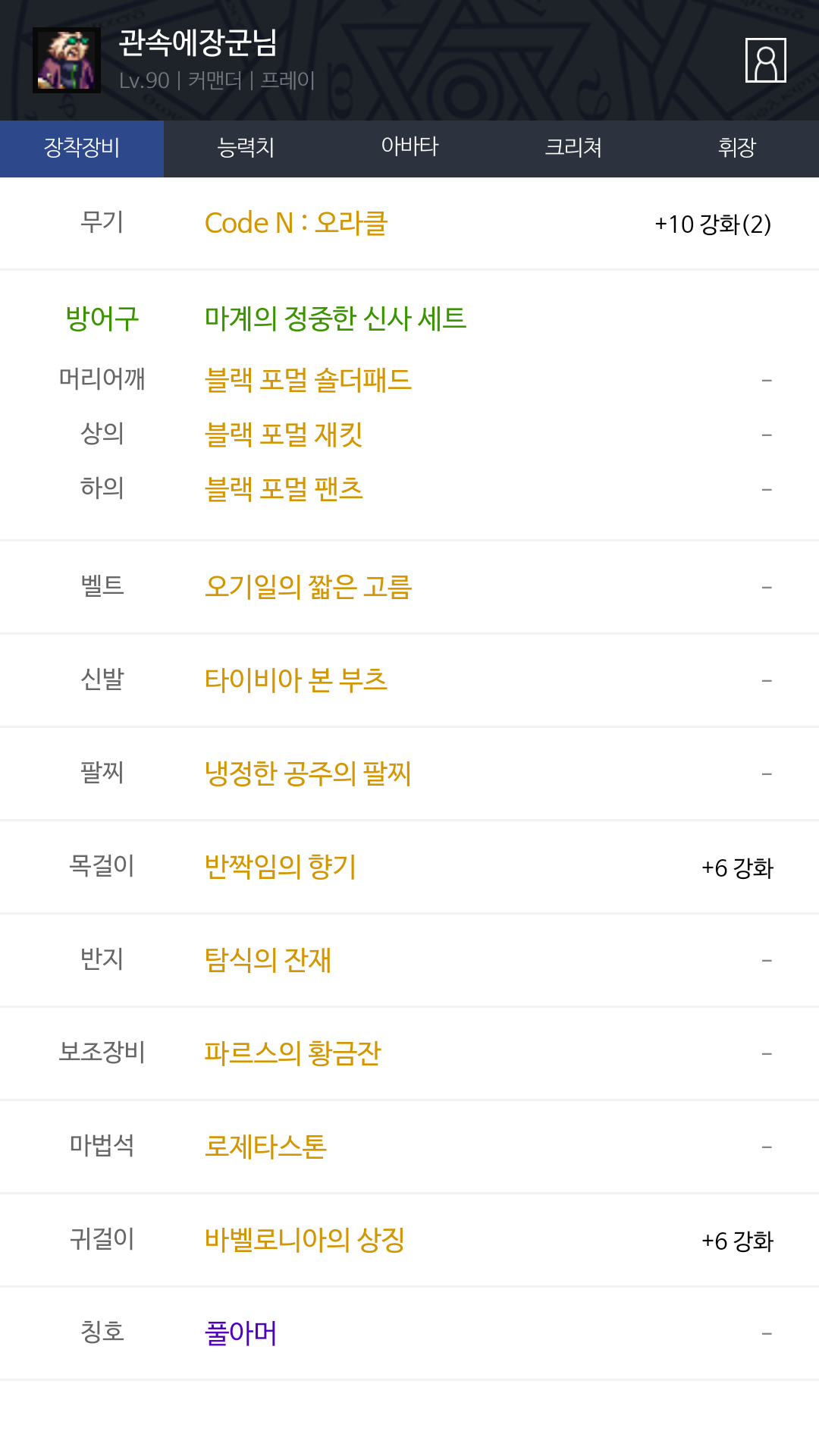Open the title item 풀아머
Image resolution: width=819 pixels, height=1456 pixels.
240,1333
